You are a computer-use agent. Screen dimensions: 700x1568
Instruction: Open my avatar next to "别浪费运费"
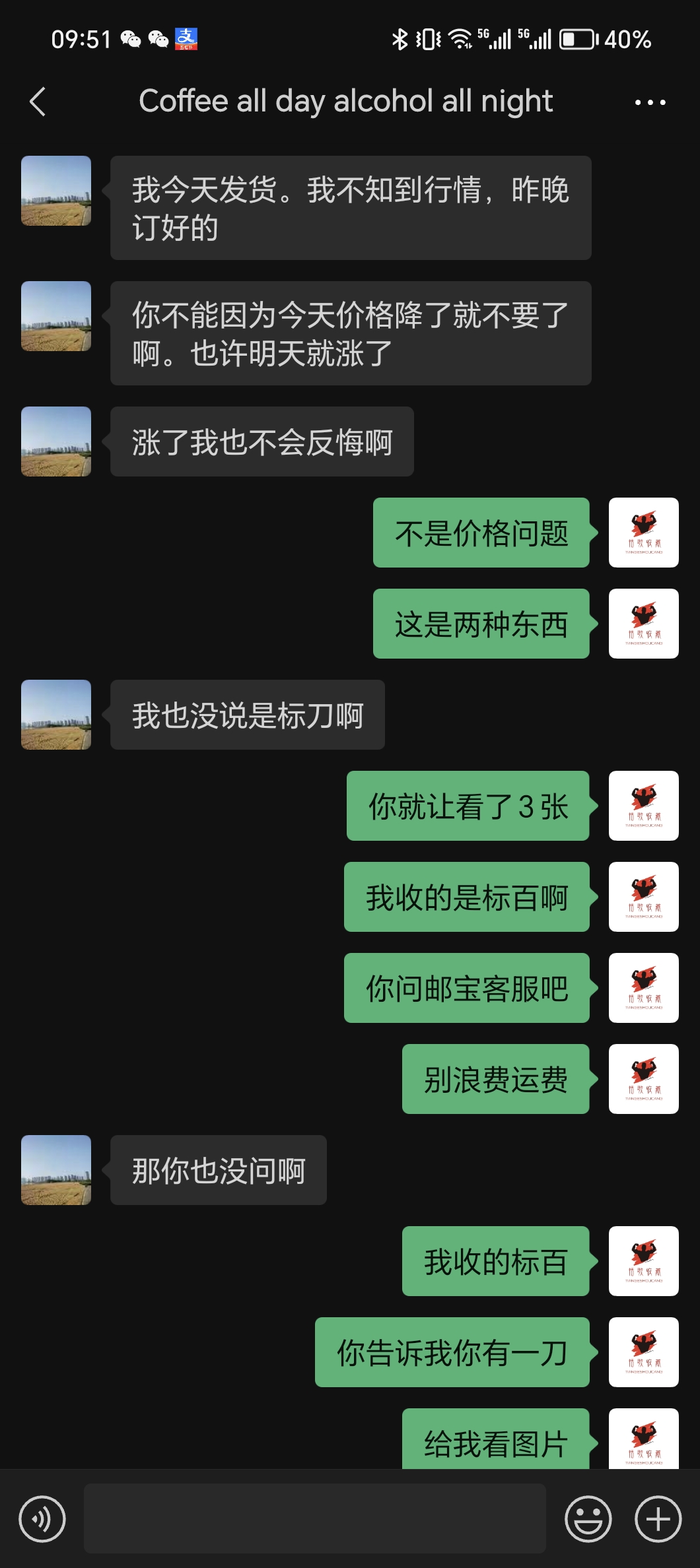[x=643, y=1079]
